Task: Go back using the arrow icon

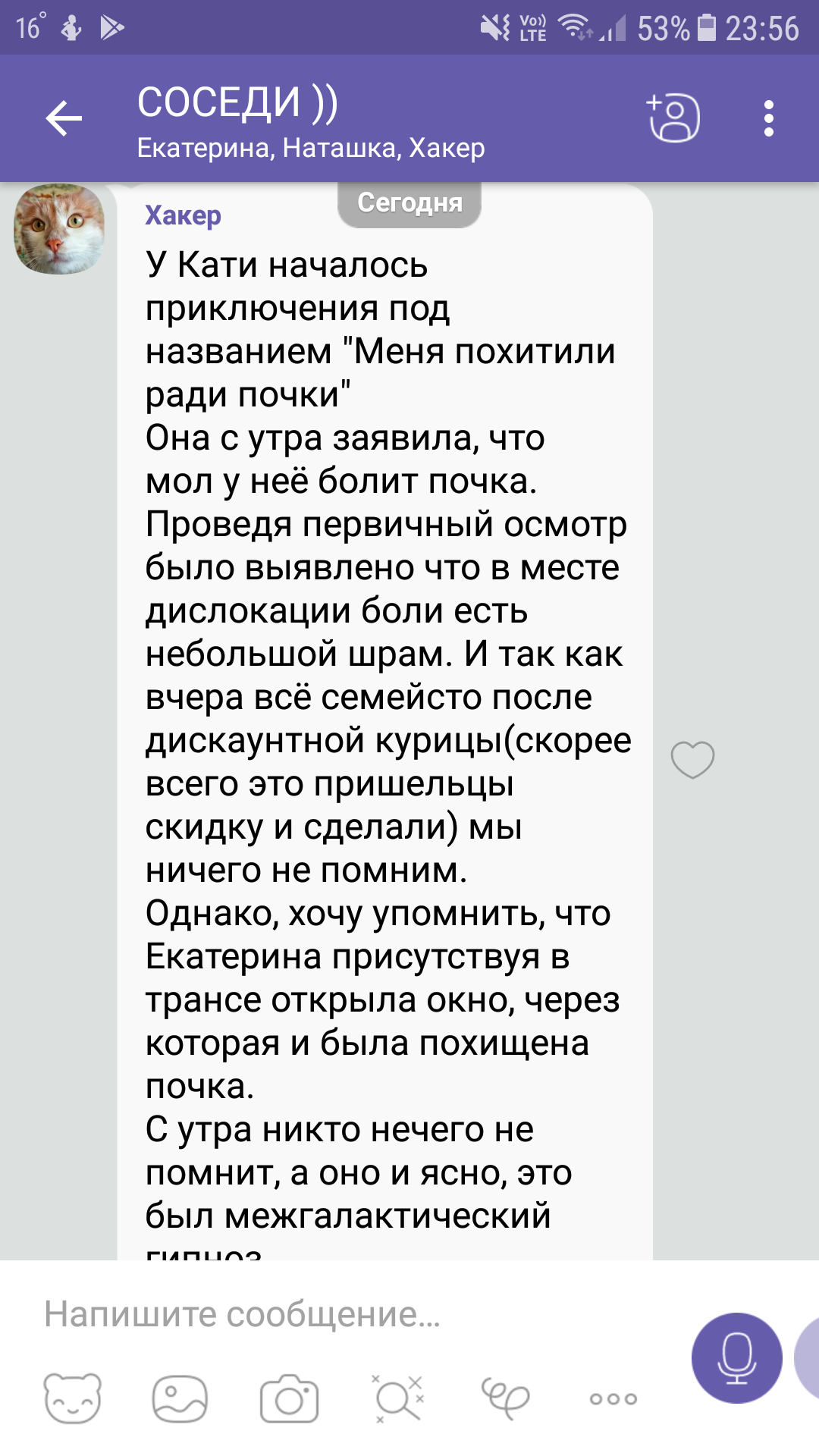Action: pos(64,118)
